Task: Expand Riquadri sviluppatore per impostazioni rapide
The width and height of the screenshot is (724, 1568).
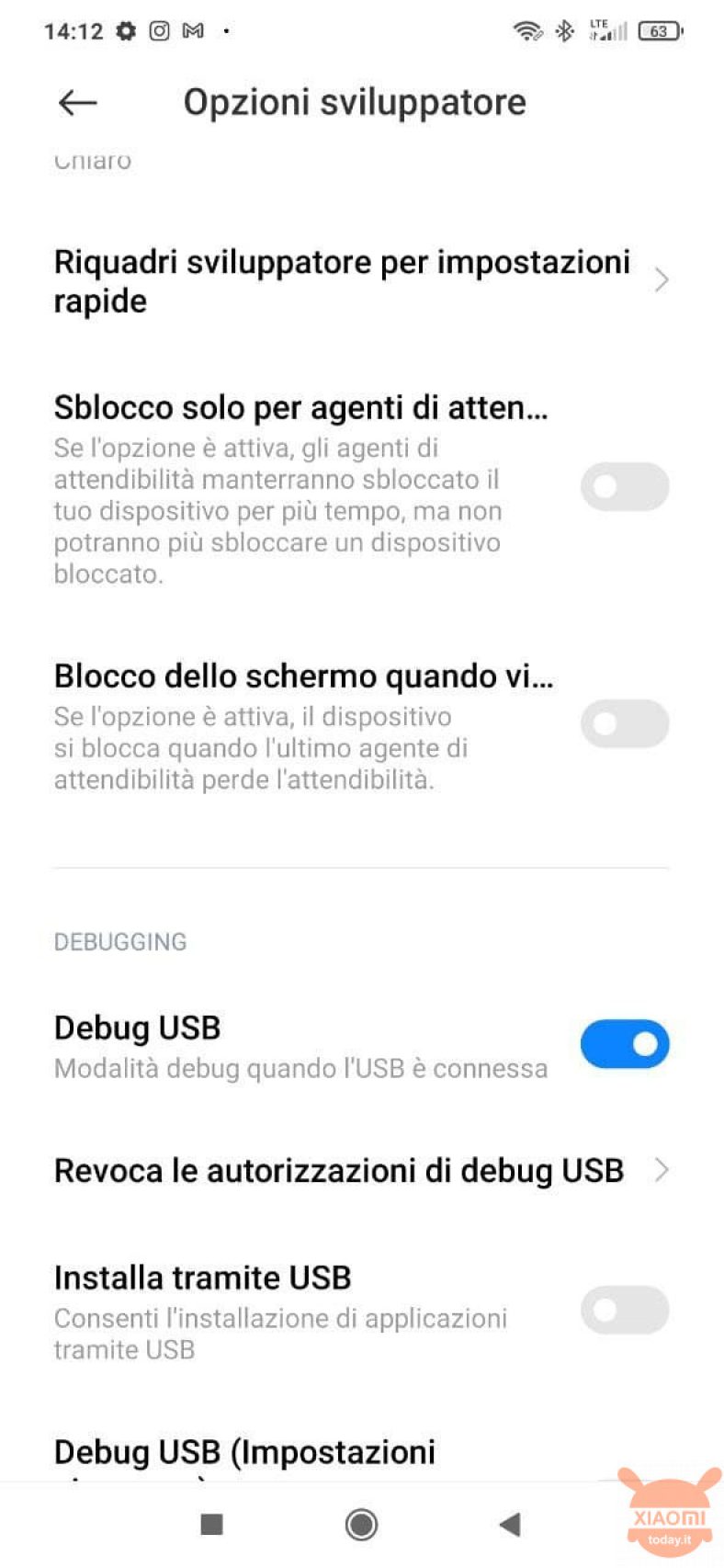Action: coord(362,278)
